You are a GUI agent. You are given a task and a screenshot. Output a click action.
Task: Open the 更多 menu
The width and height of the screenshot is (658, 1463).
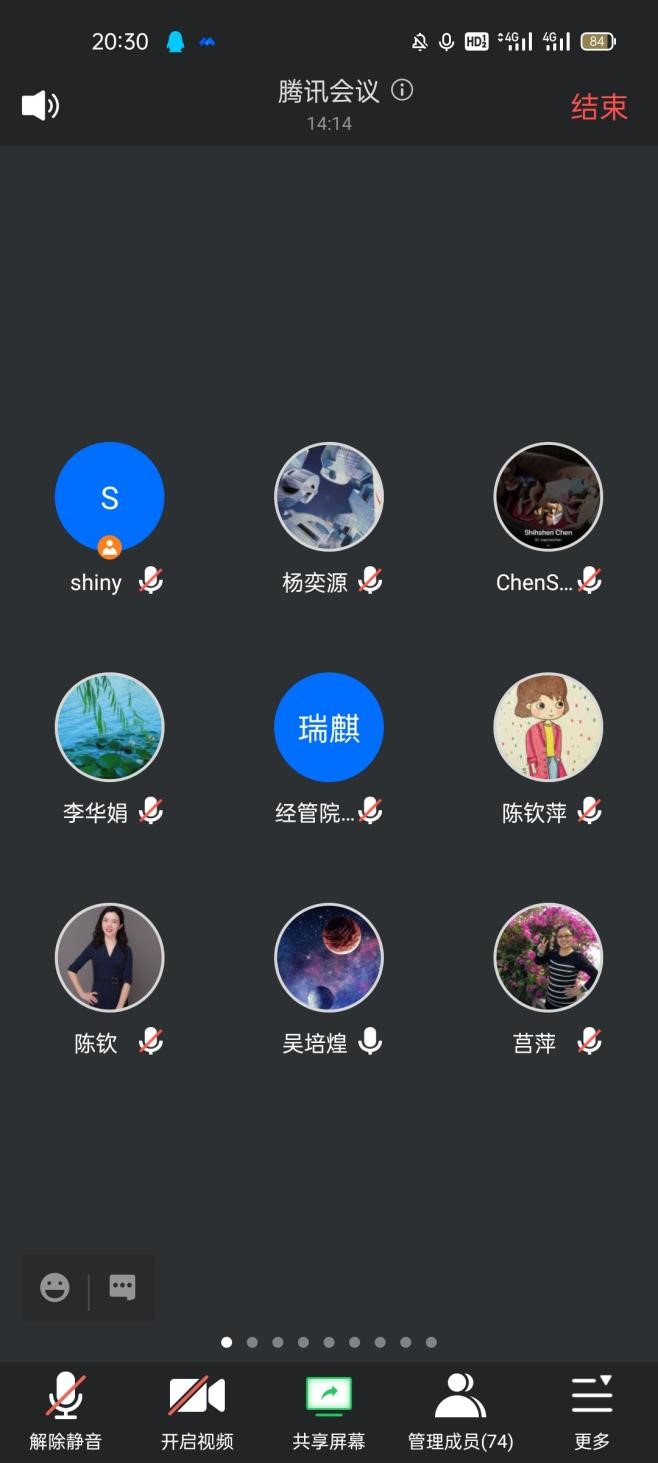[592, 1410]
